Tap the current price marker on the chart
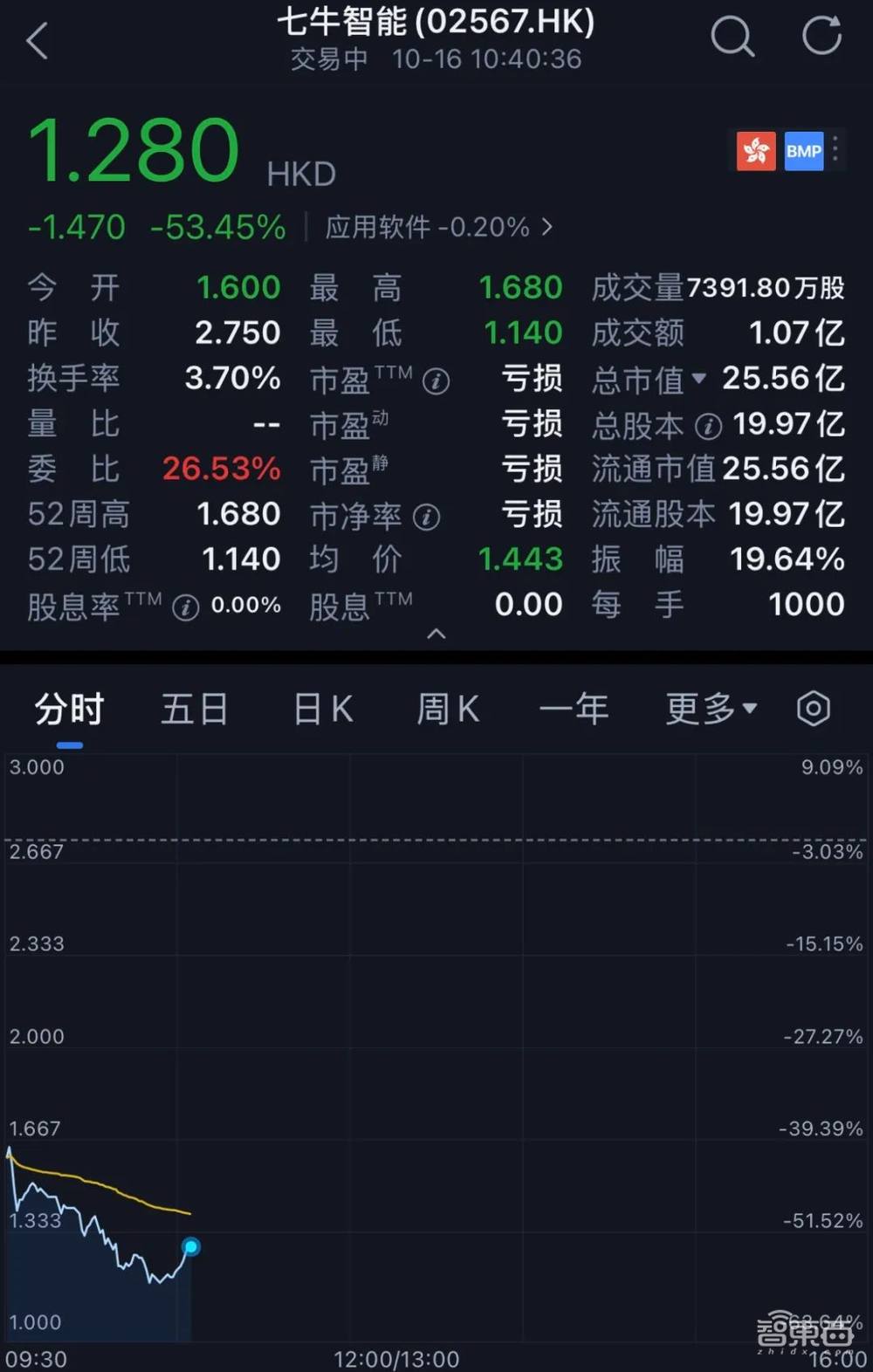This screenshot has width=873, height=1372. click(190, 1248)
